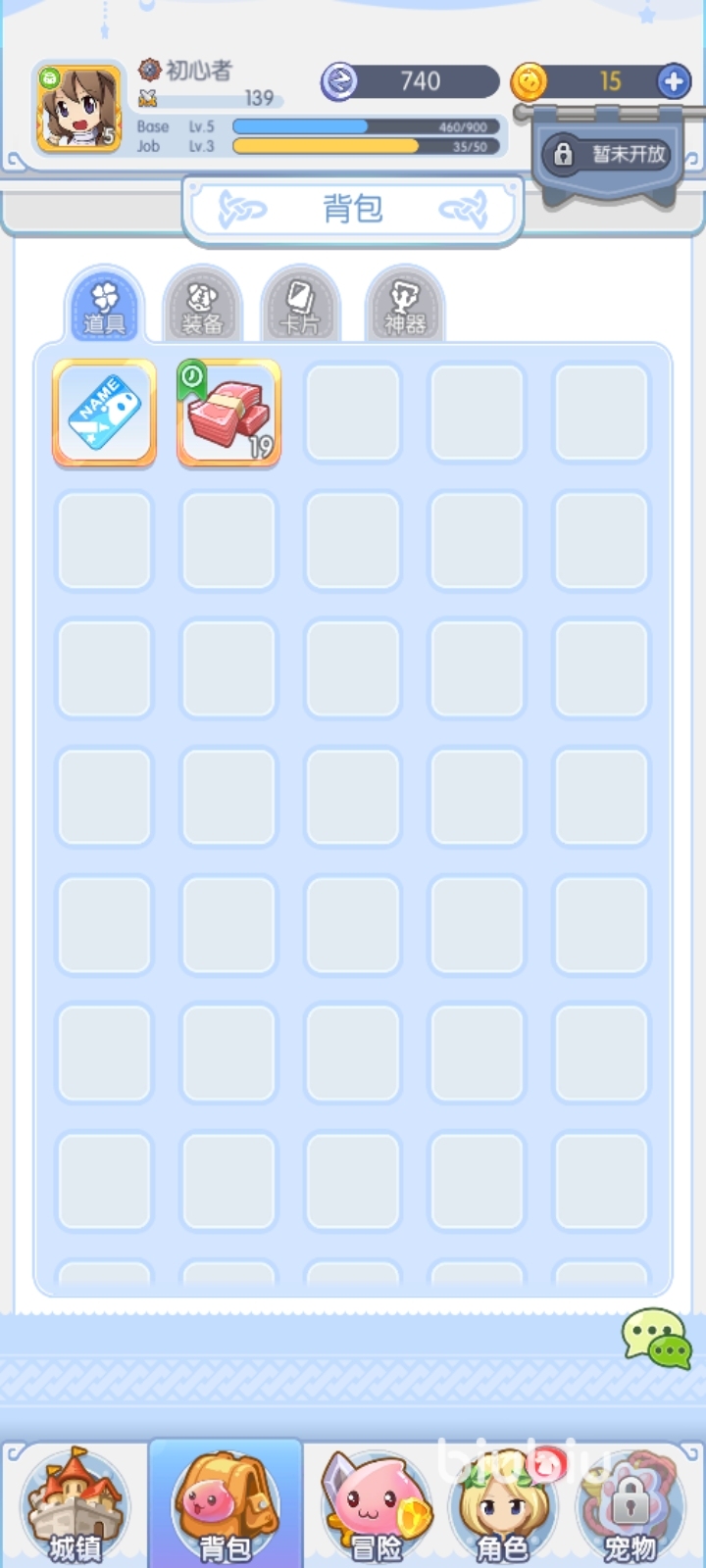
Task: Open the player avatar profile
Action: 78,109
